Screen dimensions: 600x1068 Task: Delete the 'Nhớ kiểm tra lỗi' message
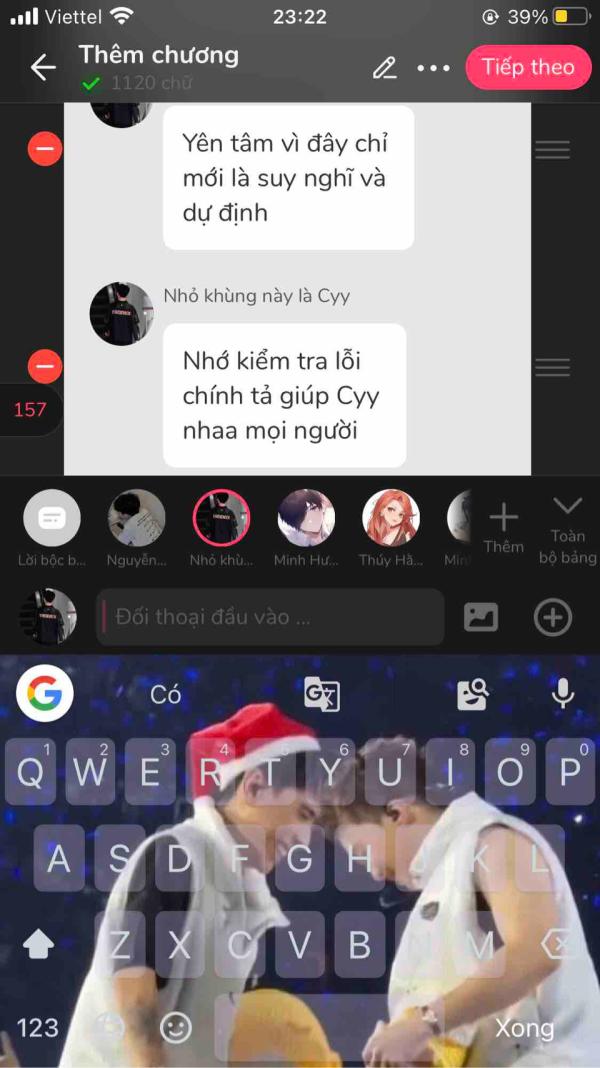(45, 367)
